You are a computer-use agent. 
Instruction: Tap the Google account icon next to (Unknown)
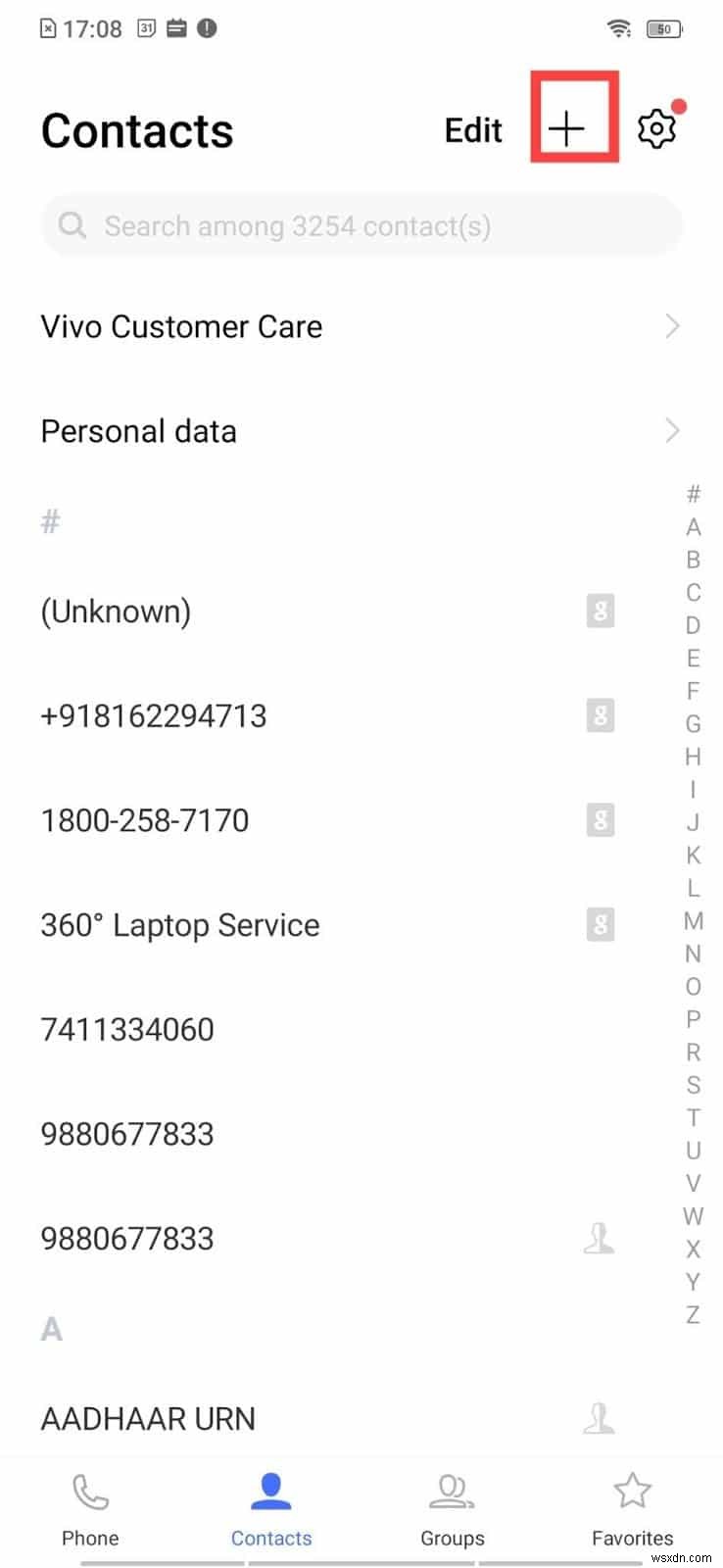(601, 611)
